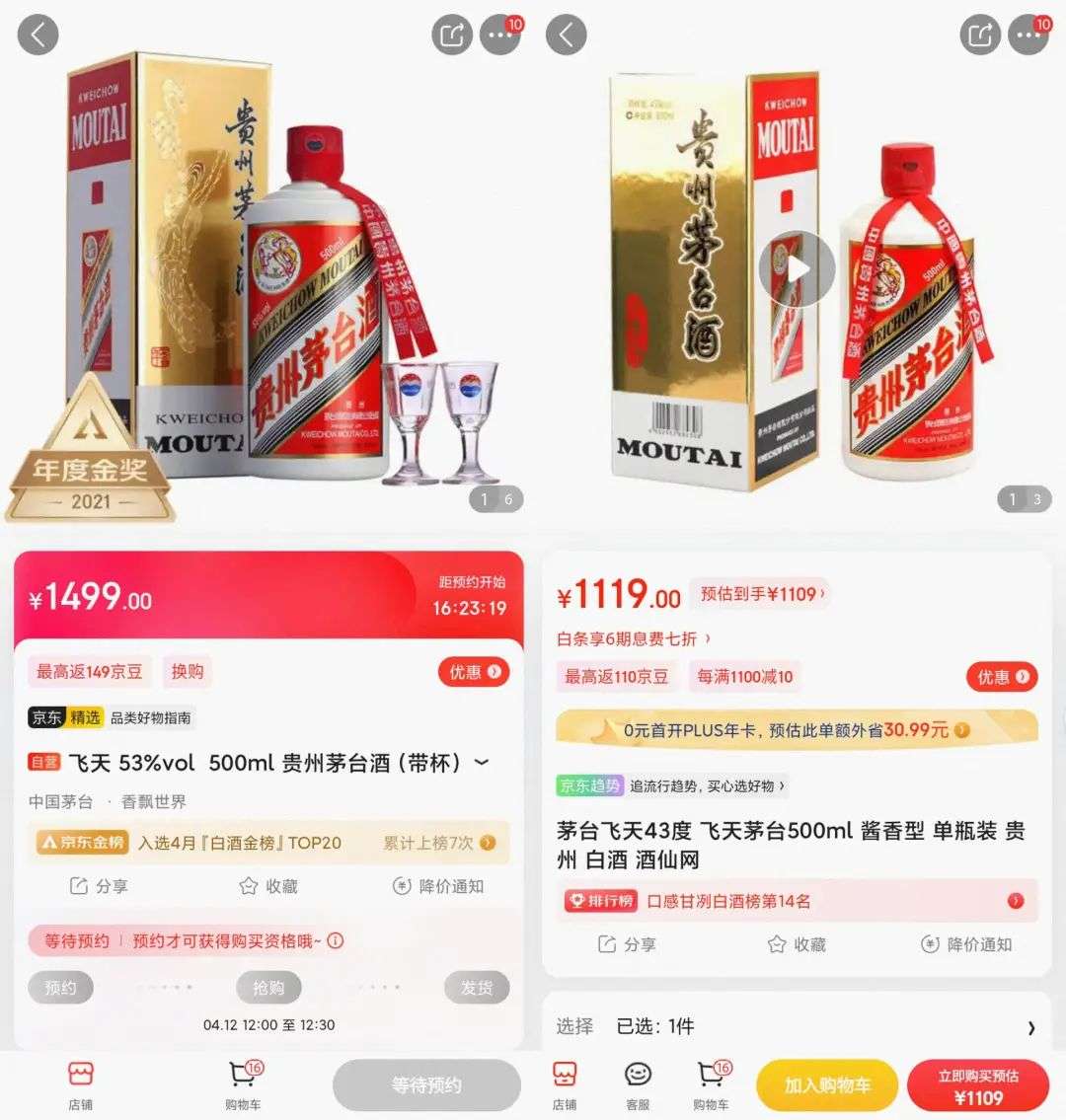The width and height of the screenshot is (1066, 1120).
Task: Open the 选择 已选:1件 row
Action: point(796,1026)
